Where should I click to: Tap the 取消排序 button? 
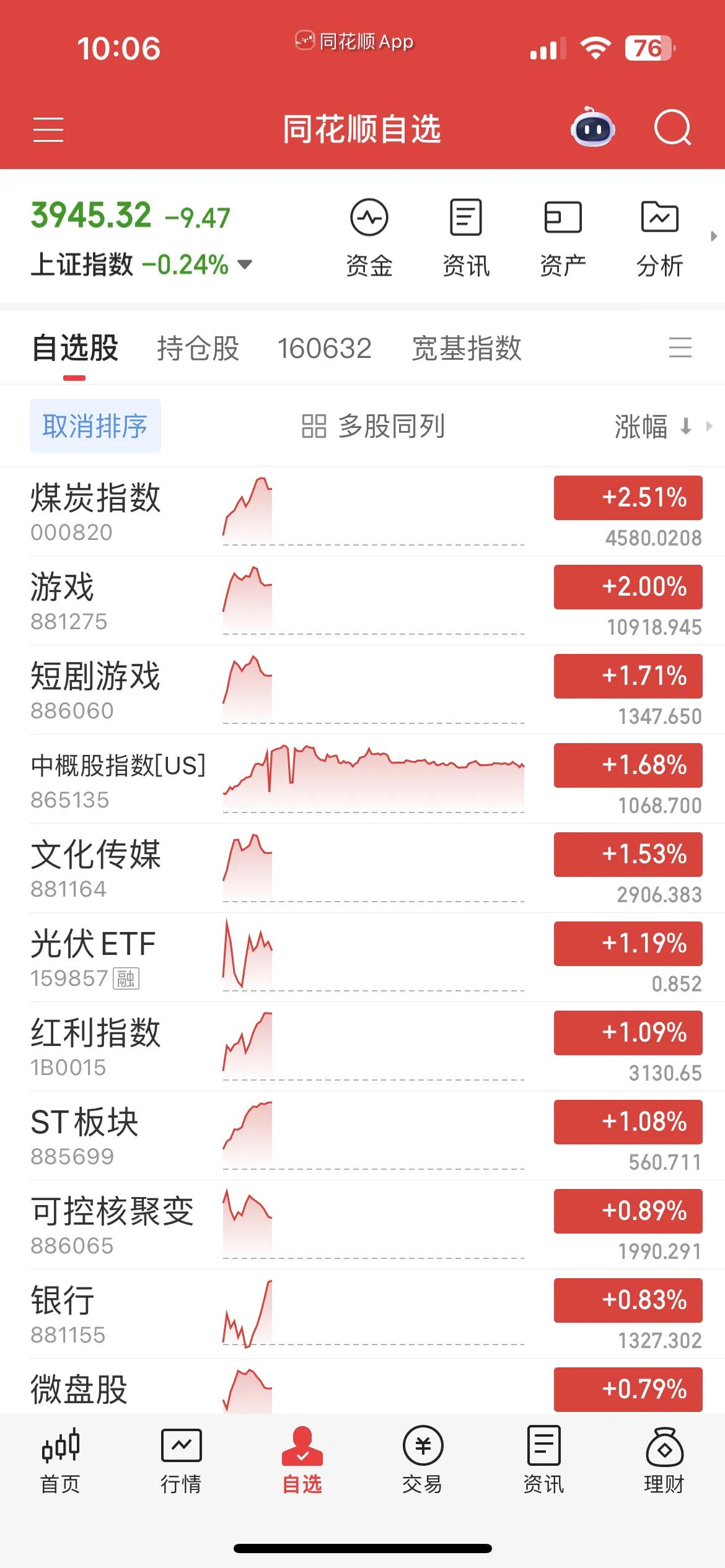95,425
